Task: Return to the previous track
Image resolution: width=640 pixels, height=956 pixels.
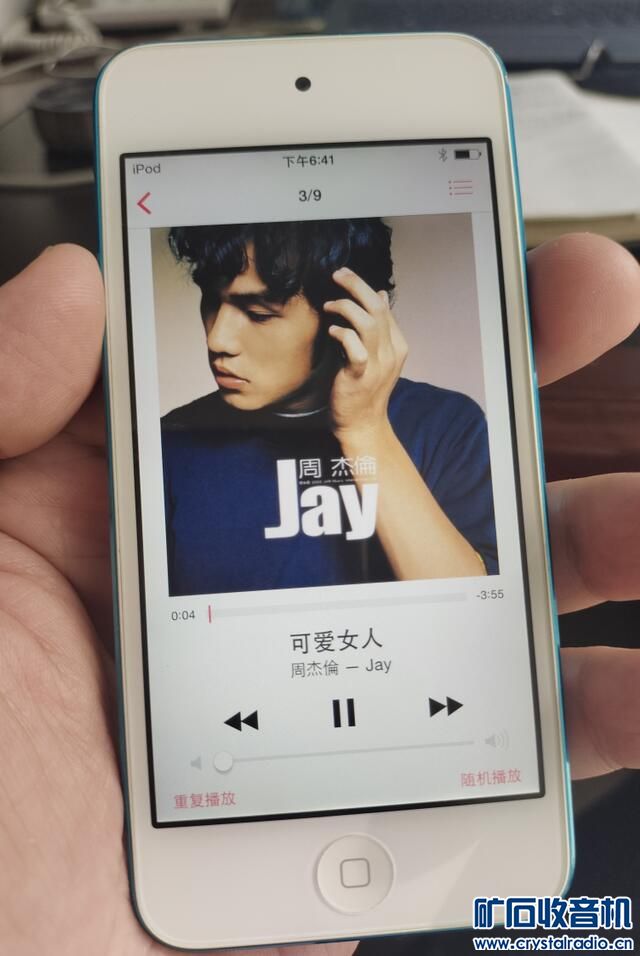Action: [240, 720]
